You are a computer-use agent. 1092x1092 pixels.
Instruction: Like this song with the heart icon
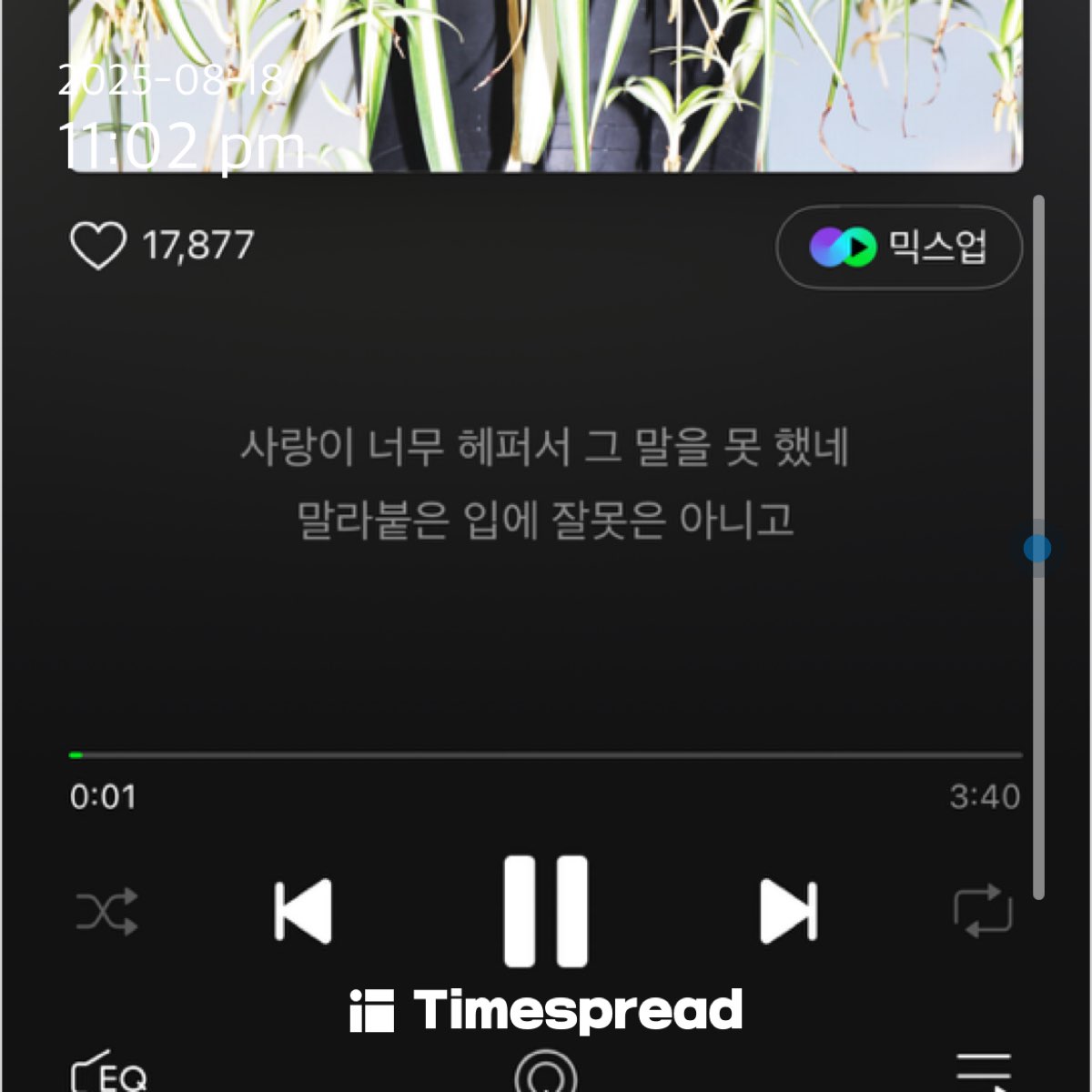pyautogui.click(x=97, y=246)
